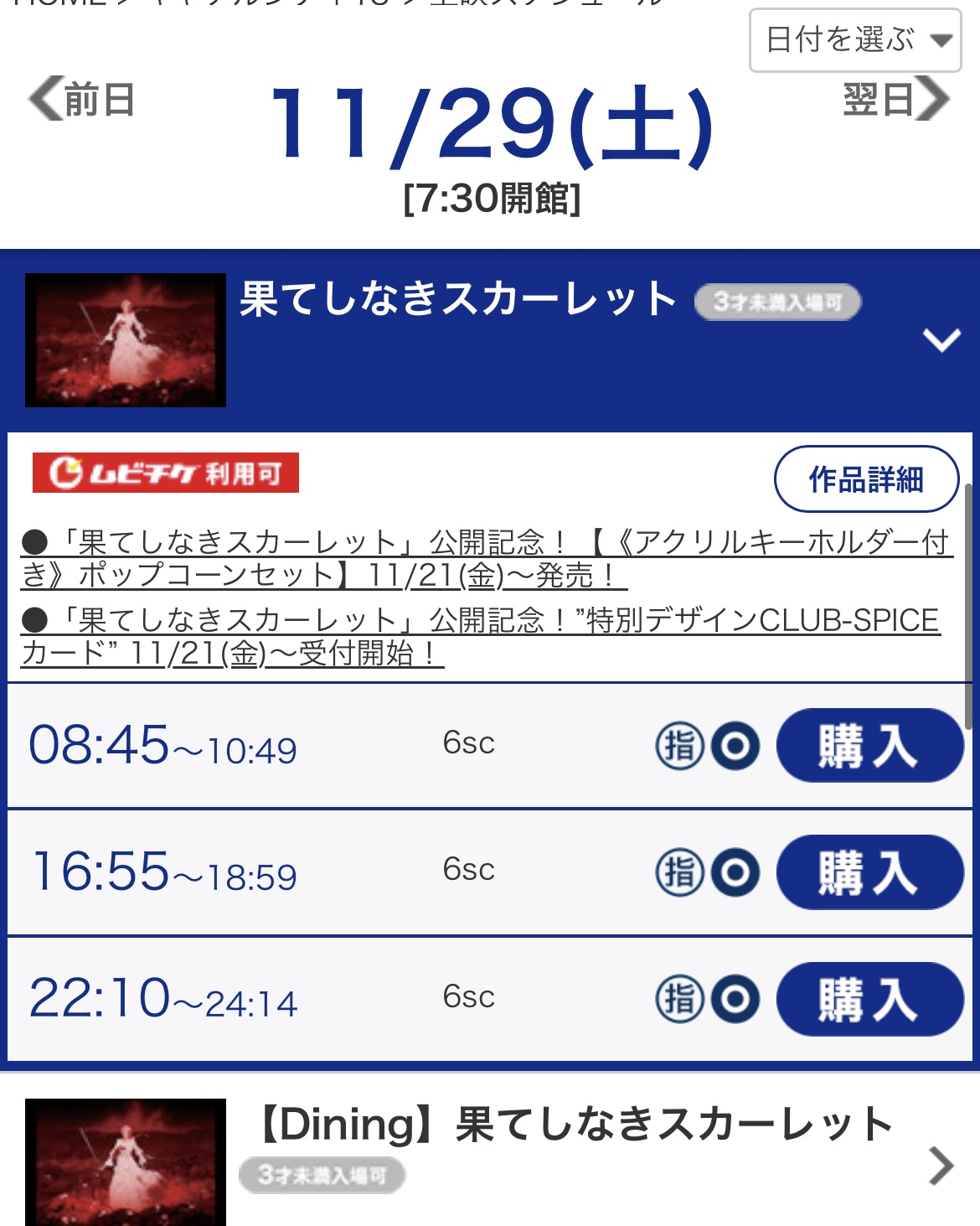Collapse the 果てしなきスカーレット showtimes section
Screen dimensions: 980x1226
(941, 340)
